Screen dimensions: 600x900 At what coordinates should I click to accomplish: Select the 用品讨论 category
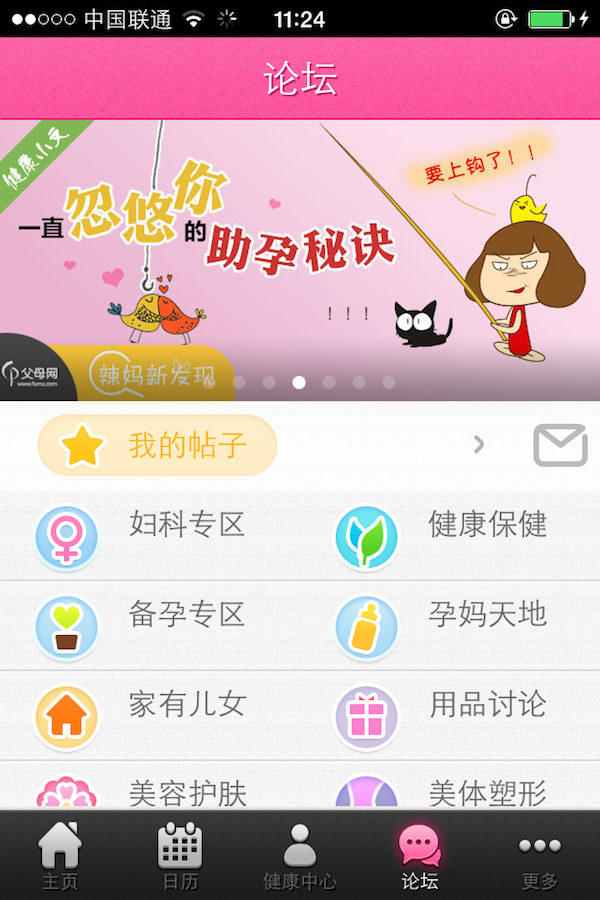pos(450,715)
